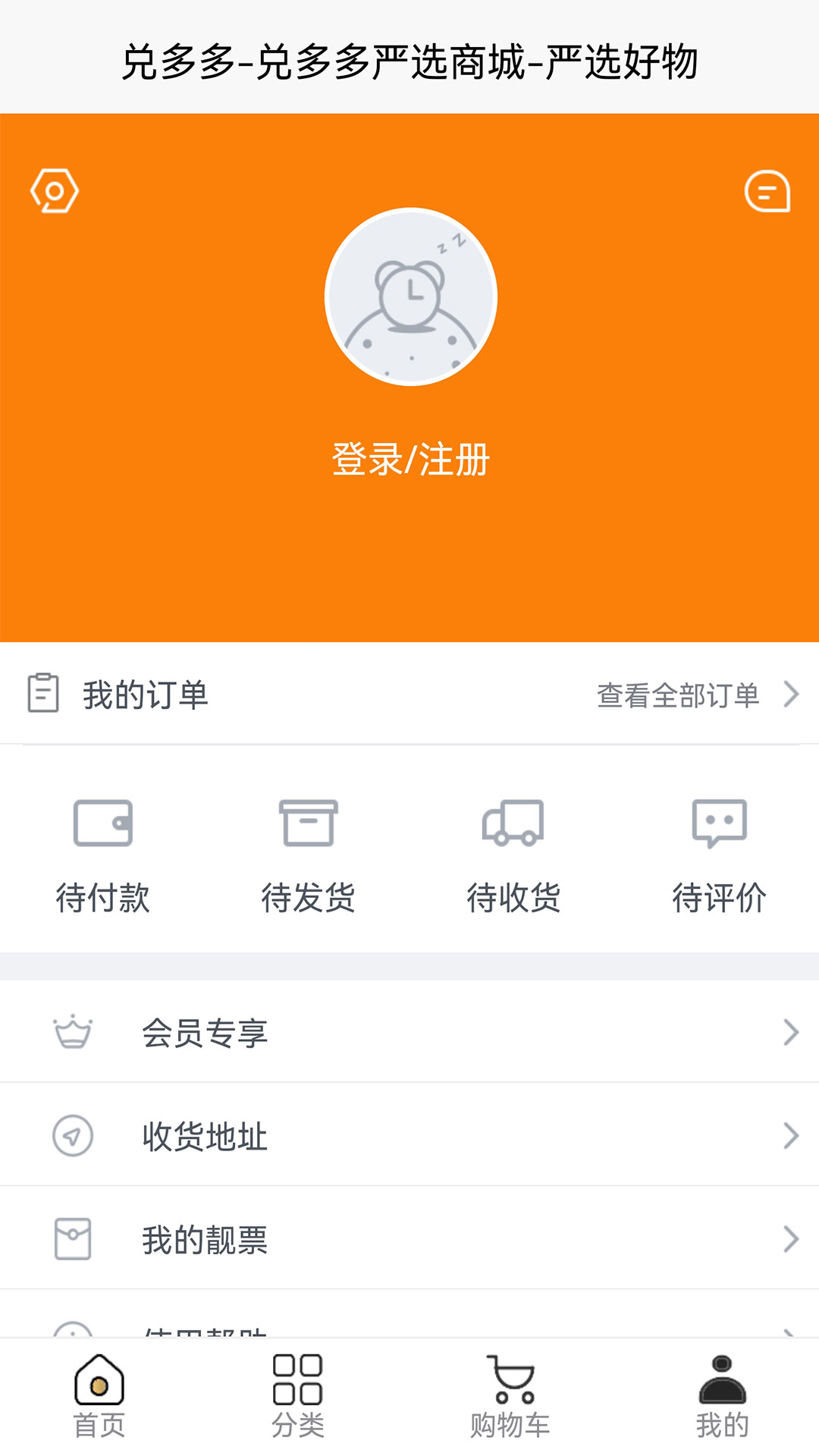Tap 登录/注册 to sign in
The height and width of the screenshot is (1456, 819).
410,460
